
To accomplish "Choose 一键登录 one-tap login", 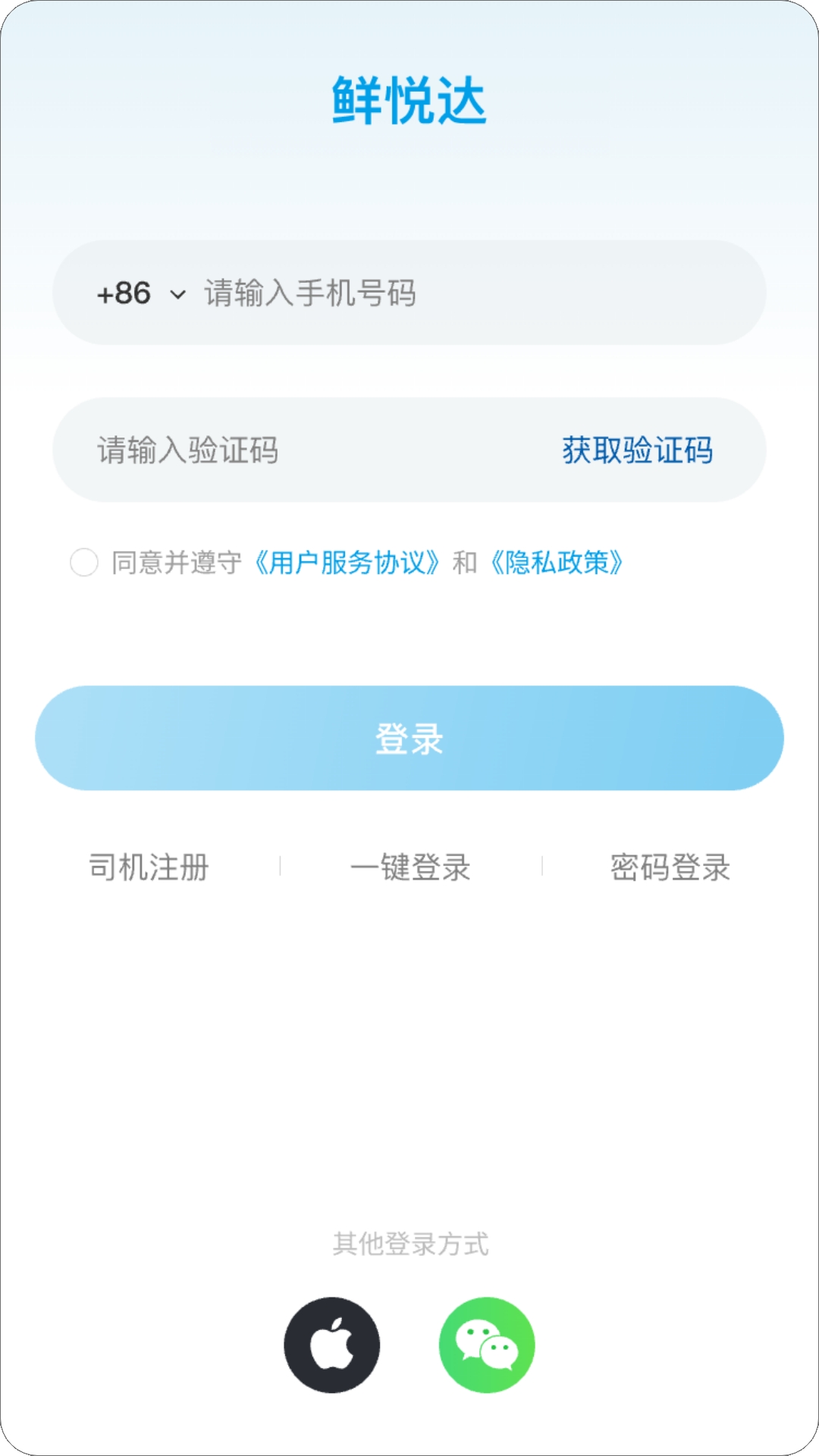I will pos(410,867).
